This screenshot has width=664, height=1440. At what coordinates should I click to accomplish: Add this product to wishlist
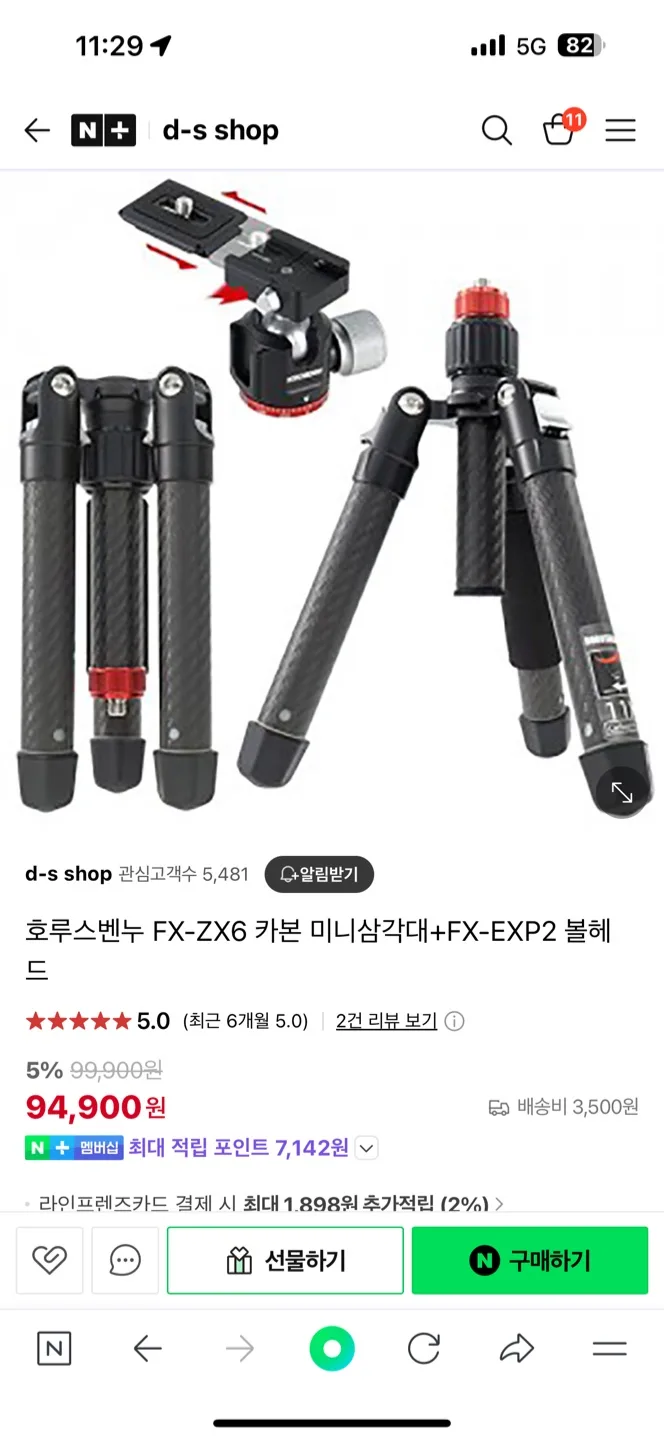tap(49, 1260)
